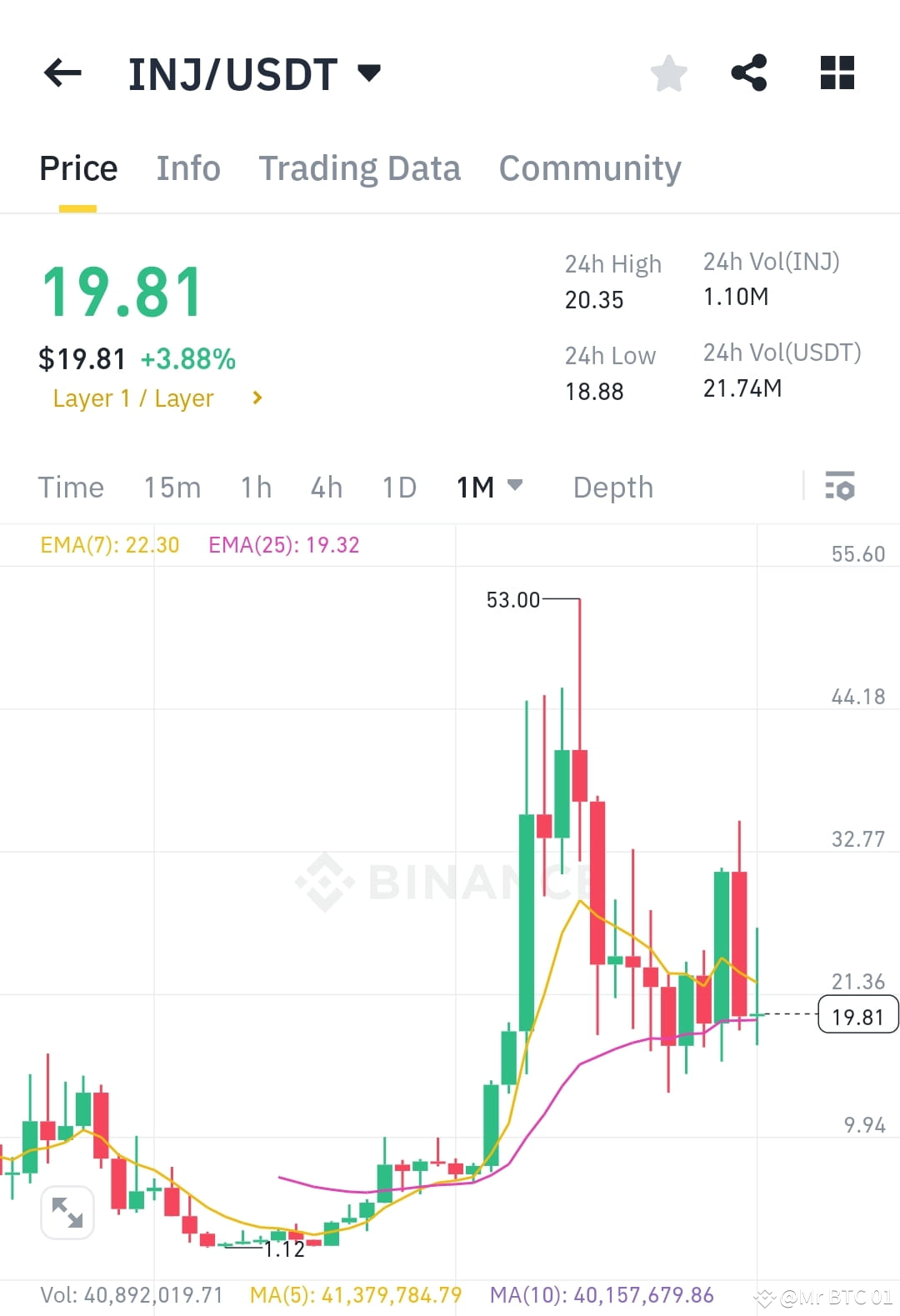Screen dimensions: 900x1316
Task: Switch to the Trading Data tab
Action: pos(360,168)
